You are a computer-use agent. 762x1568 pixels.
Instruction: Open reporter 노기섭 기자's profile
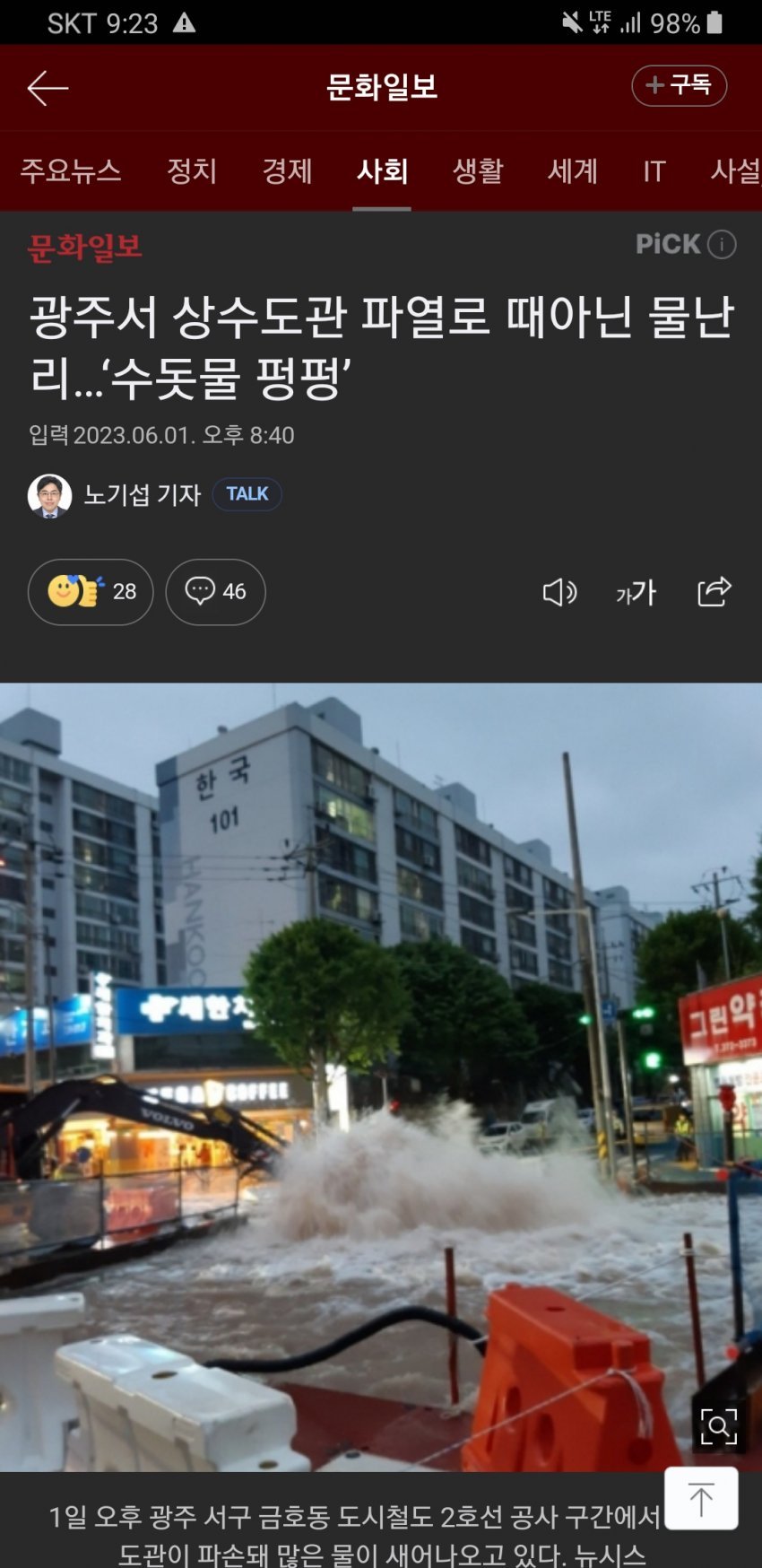(x=115, y=494)
